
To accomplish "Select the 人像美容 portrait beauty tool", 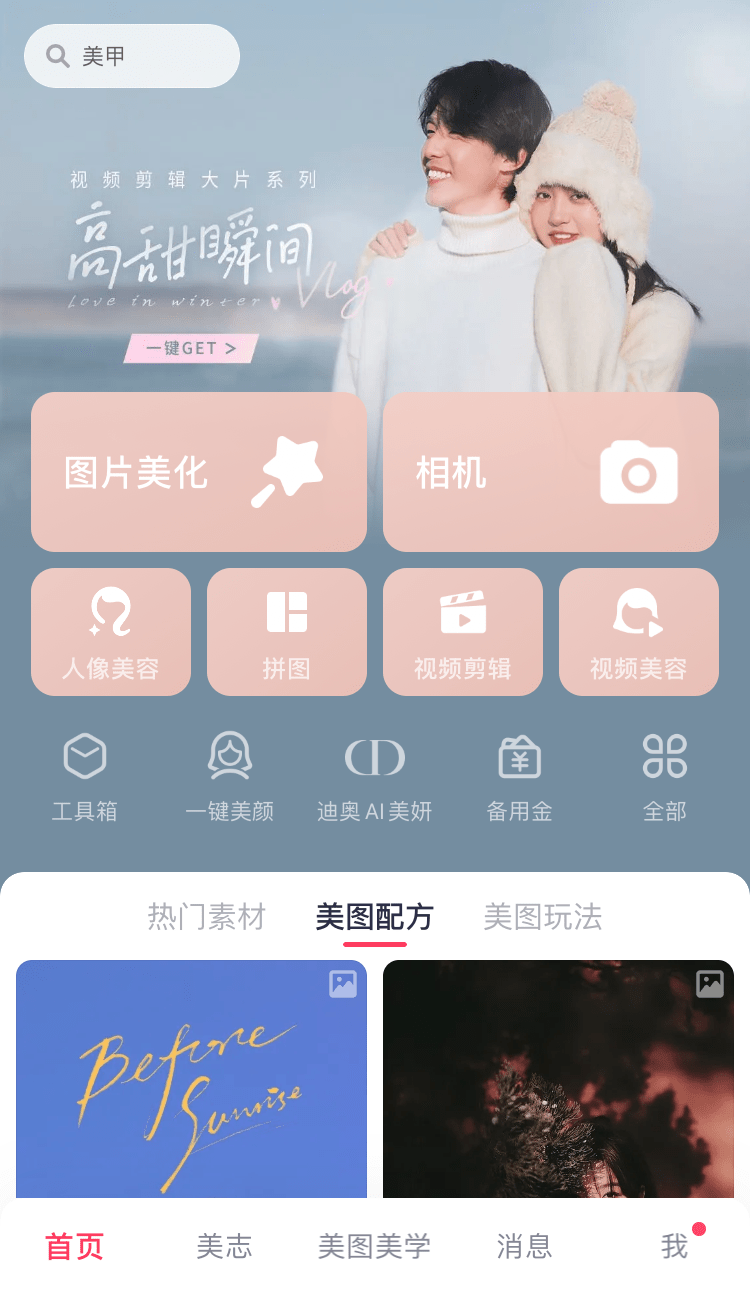I will point(110,631).
